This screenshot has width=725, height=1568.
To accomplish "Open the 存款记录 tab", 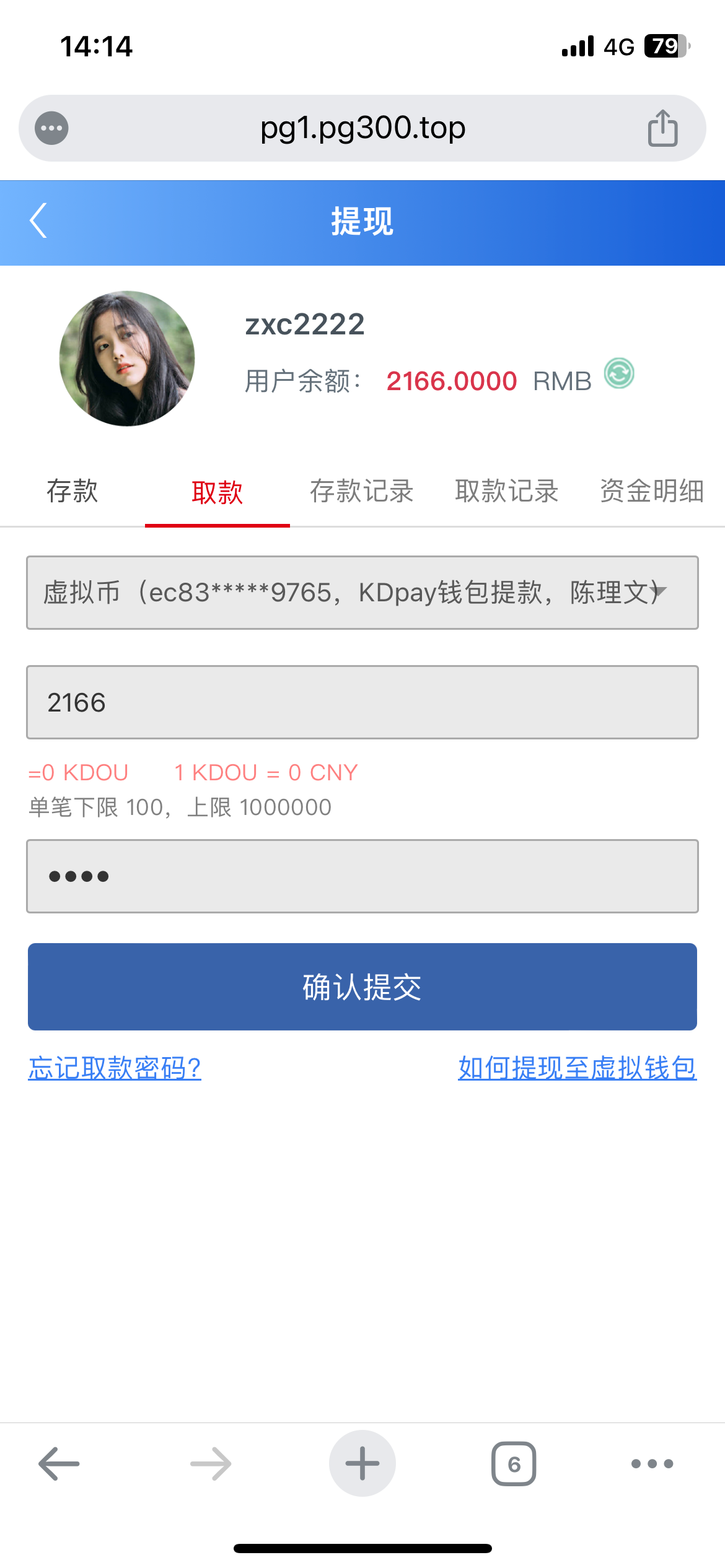I will [x=362, y=491].
